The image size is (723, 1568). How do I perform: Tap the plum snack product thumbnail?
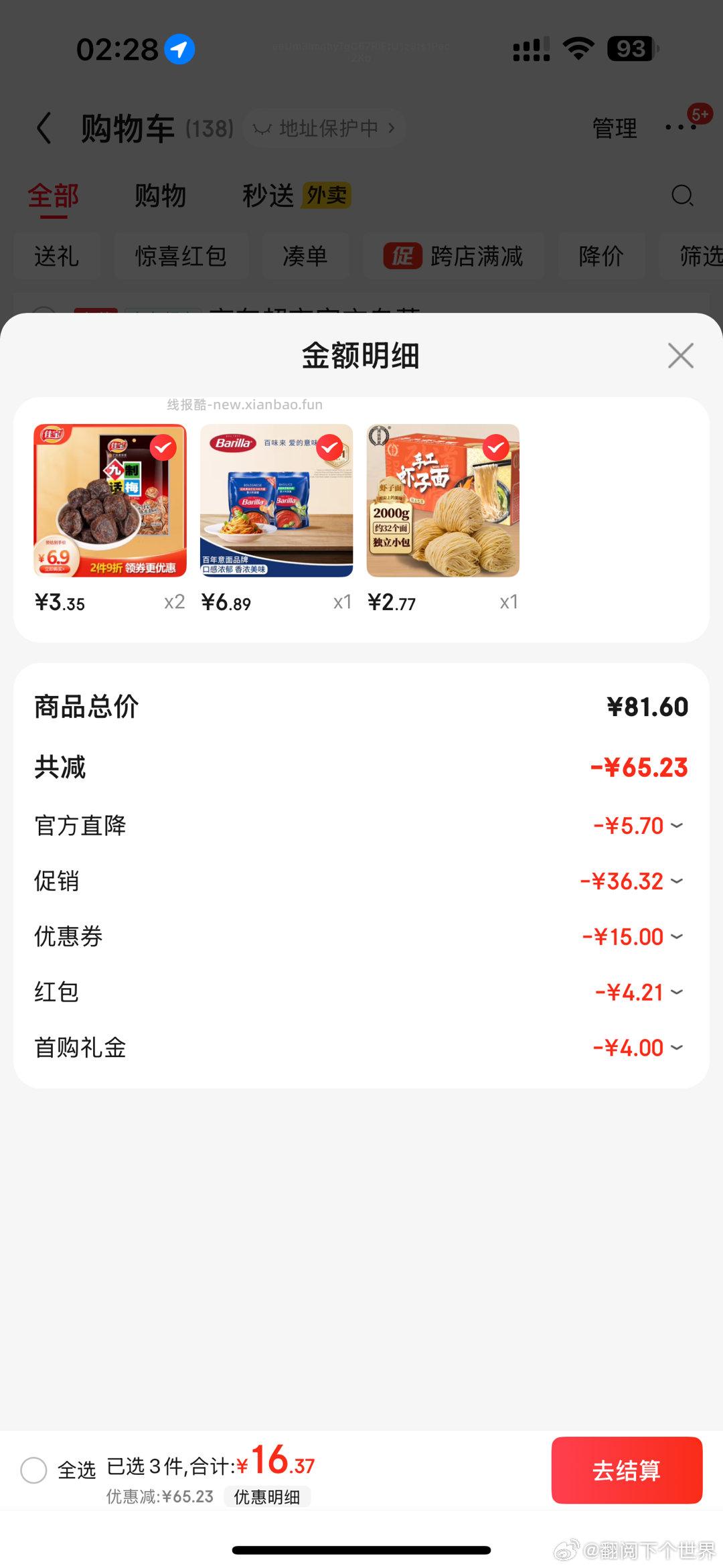pyautogui.click(x=109, y=502)
